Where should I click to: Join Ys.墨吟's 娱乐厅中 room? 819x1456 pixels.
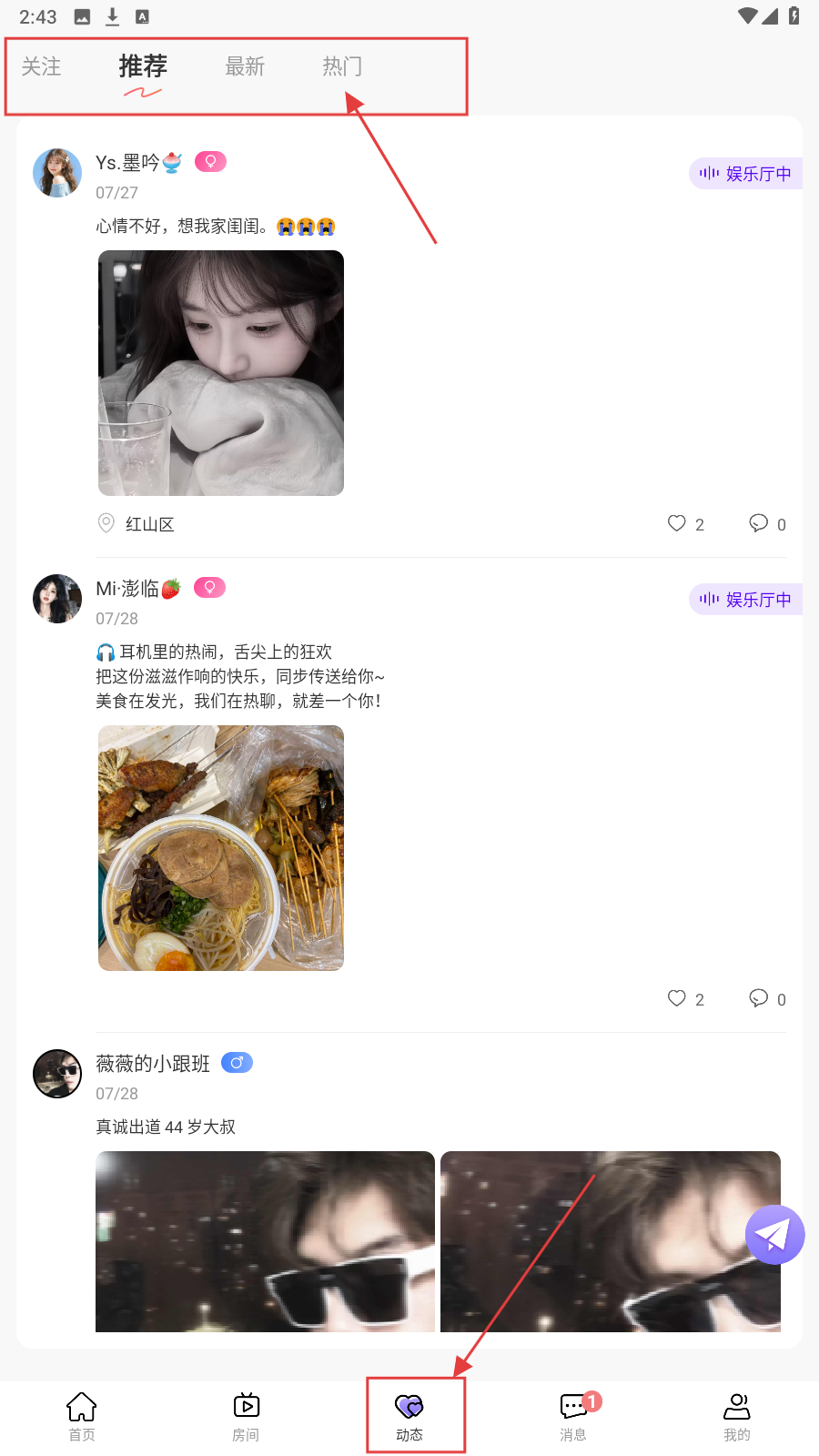click(x=745, y=174)
